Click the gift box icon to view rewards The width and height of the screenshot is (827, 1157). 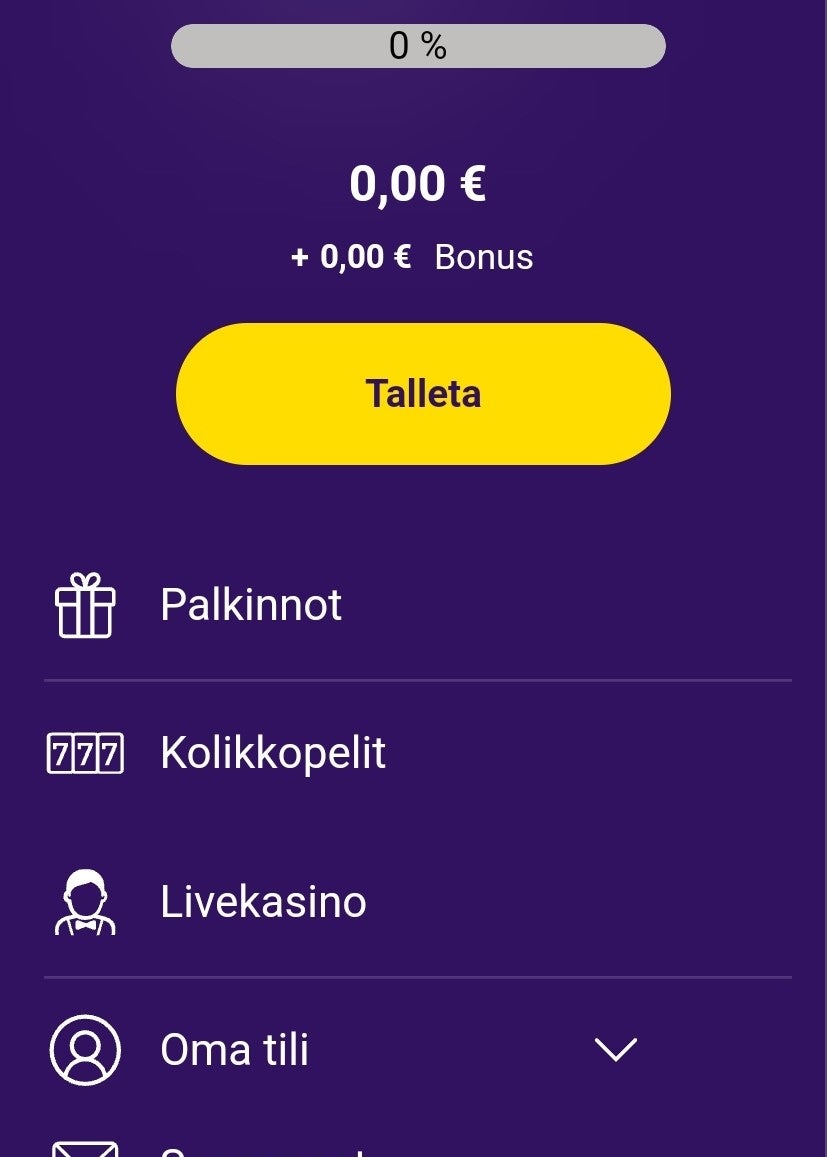tap(84, 604)
